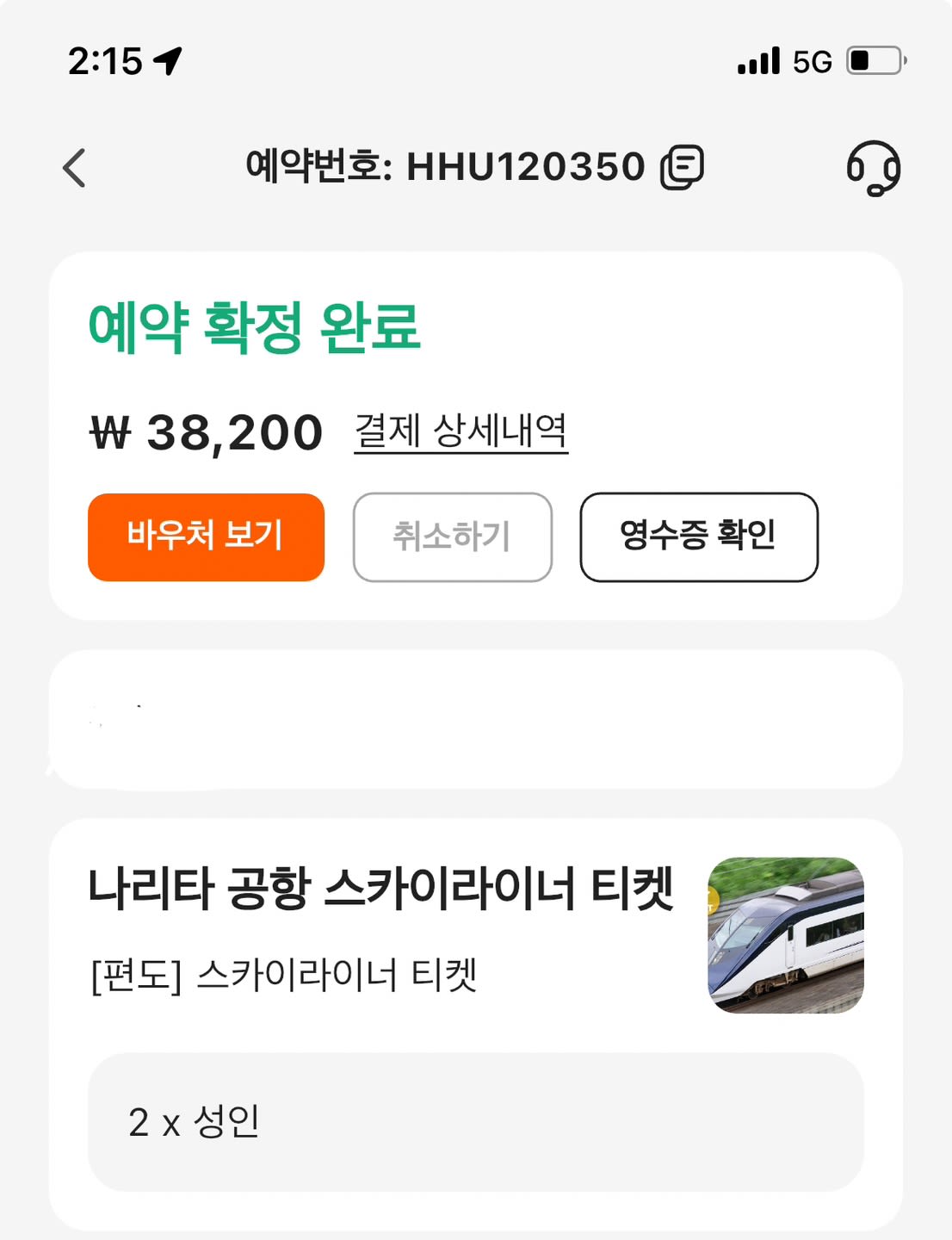This screenshot has height=1240, width=952.
Task: Tap the 2 x 성인 passenger info box
Action: point(476,1119)
